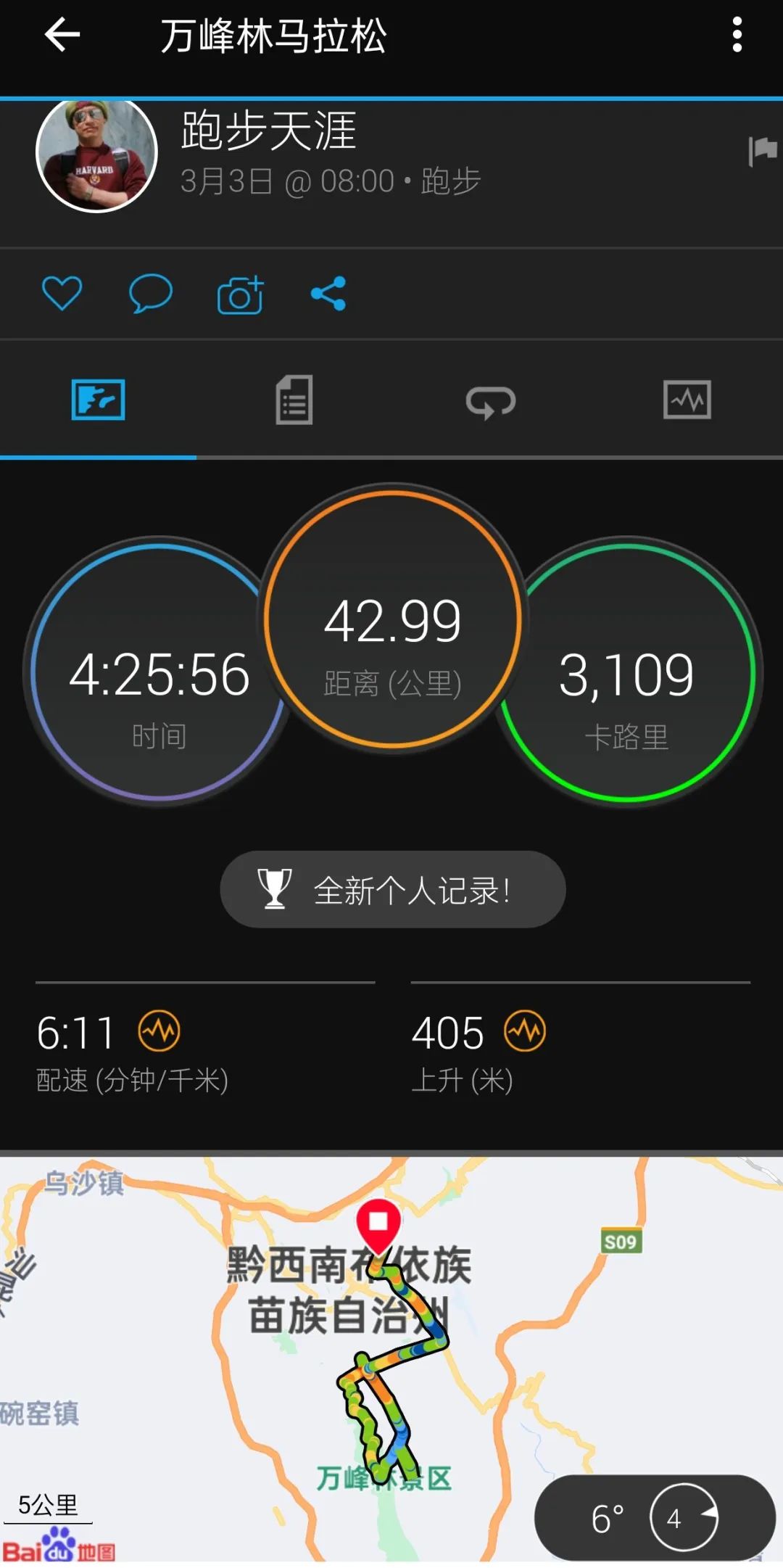
Task: Open the three-dot overflow menu
Action: coord(737,35)
